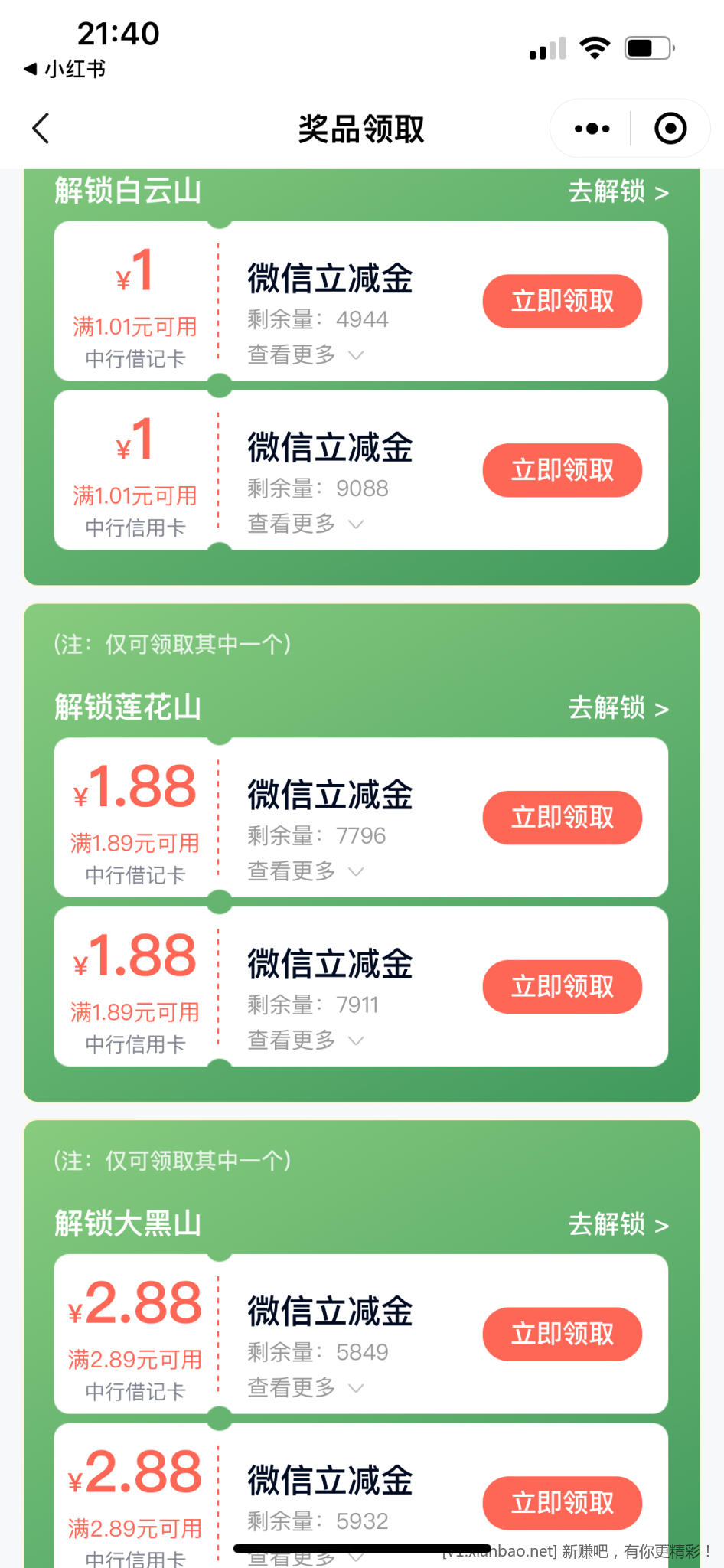Screen dimensions: 724x1568
Task: Tap 去解锁 next to 解锁莲花山
Action: pos(618,708)
